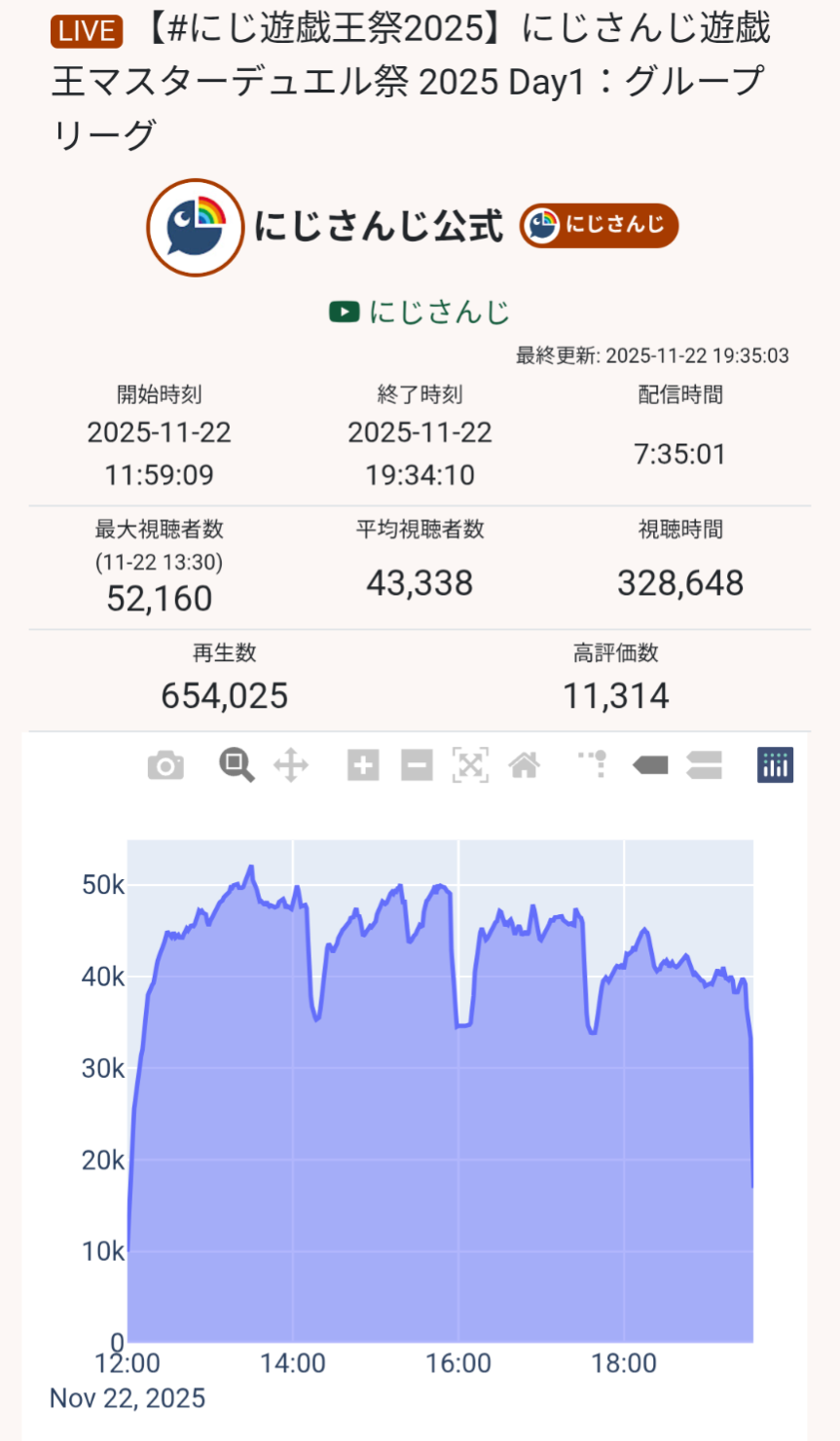Show closest data on hover
Screen dimensions: 840x1441
point(650,765)
